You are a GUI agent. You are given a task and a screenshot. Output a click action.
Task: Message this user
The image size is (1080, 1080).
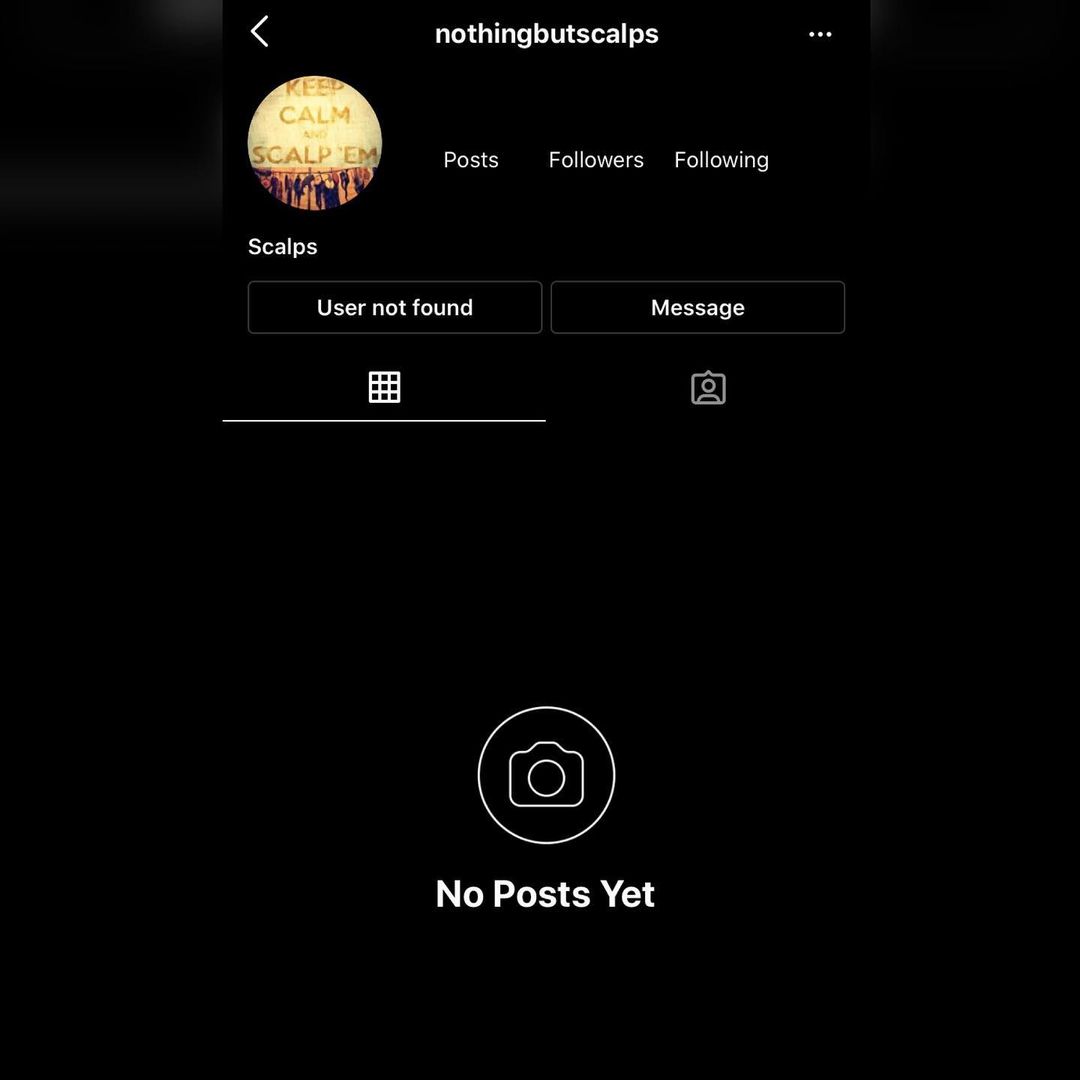tap(698, 307)
